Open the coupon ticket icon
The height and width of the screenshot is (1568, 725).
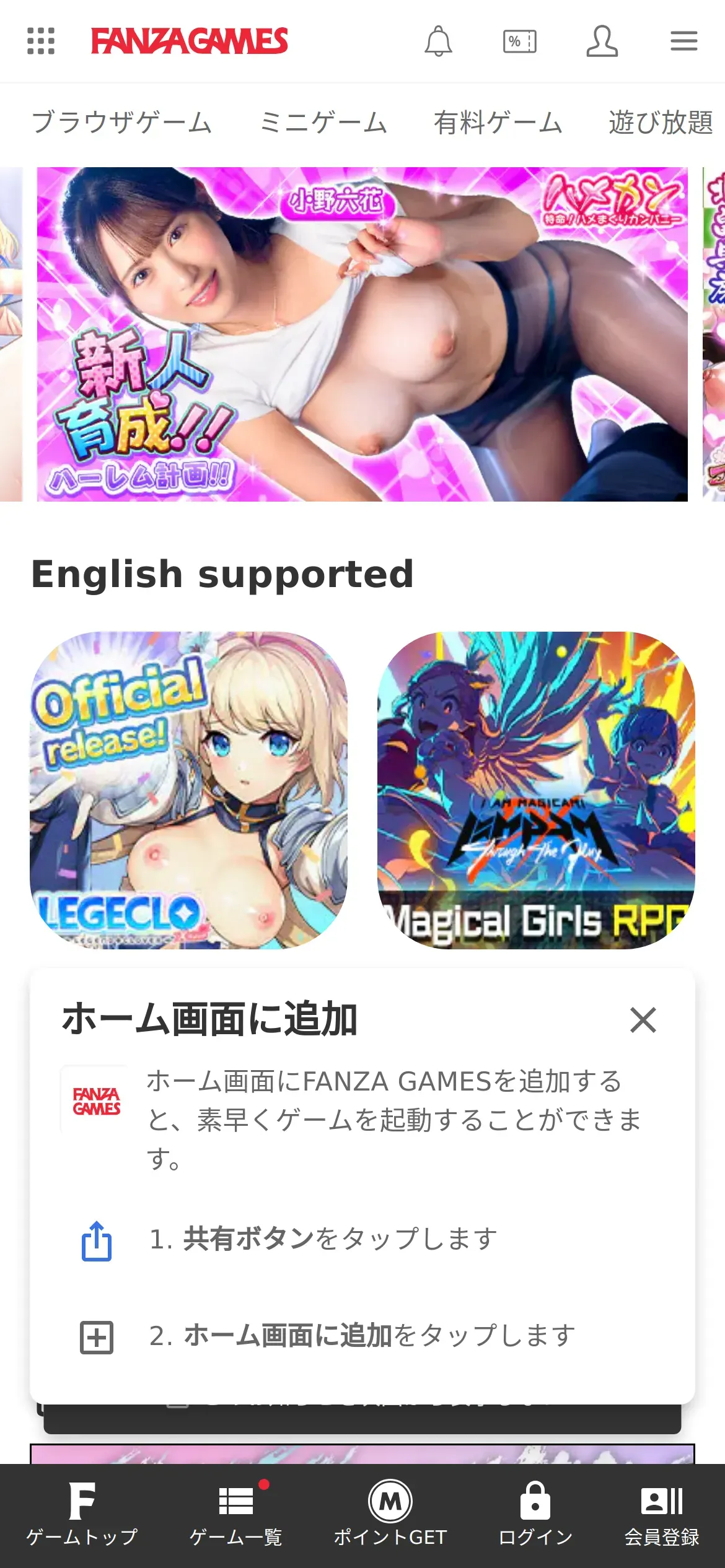[519, 41]
